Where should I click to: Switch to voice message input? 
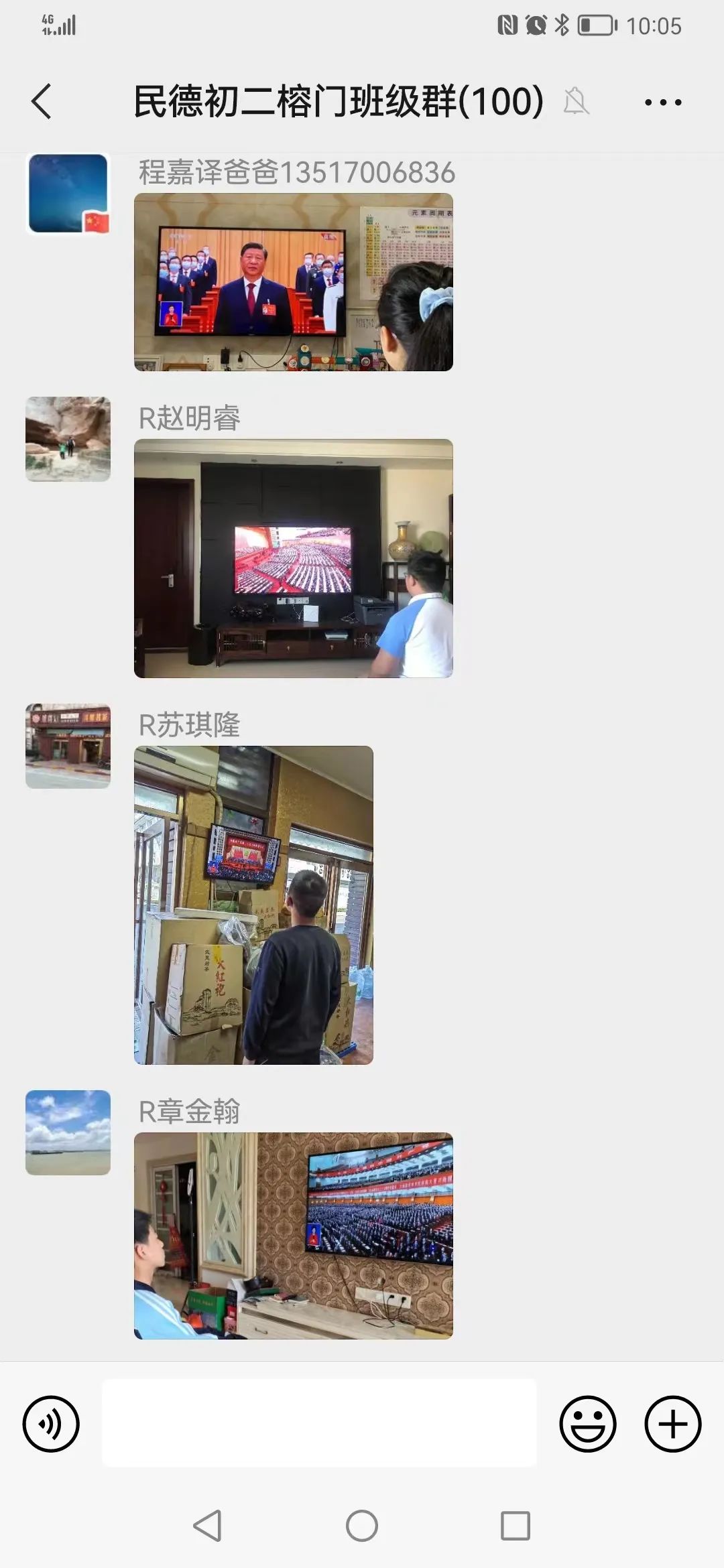coord(51,1424)
